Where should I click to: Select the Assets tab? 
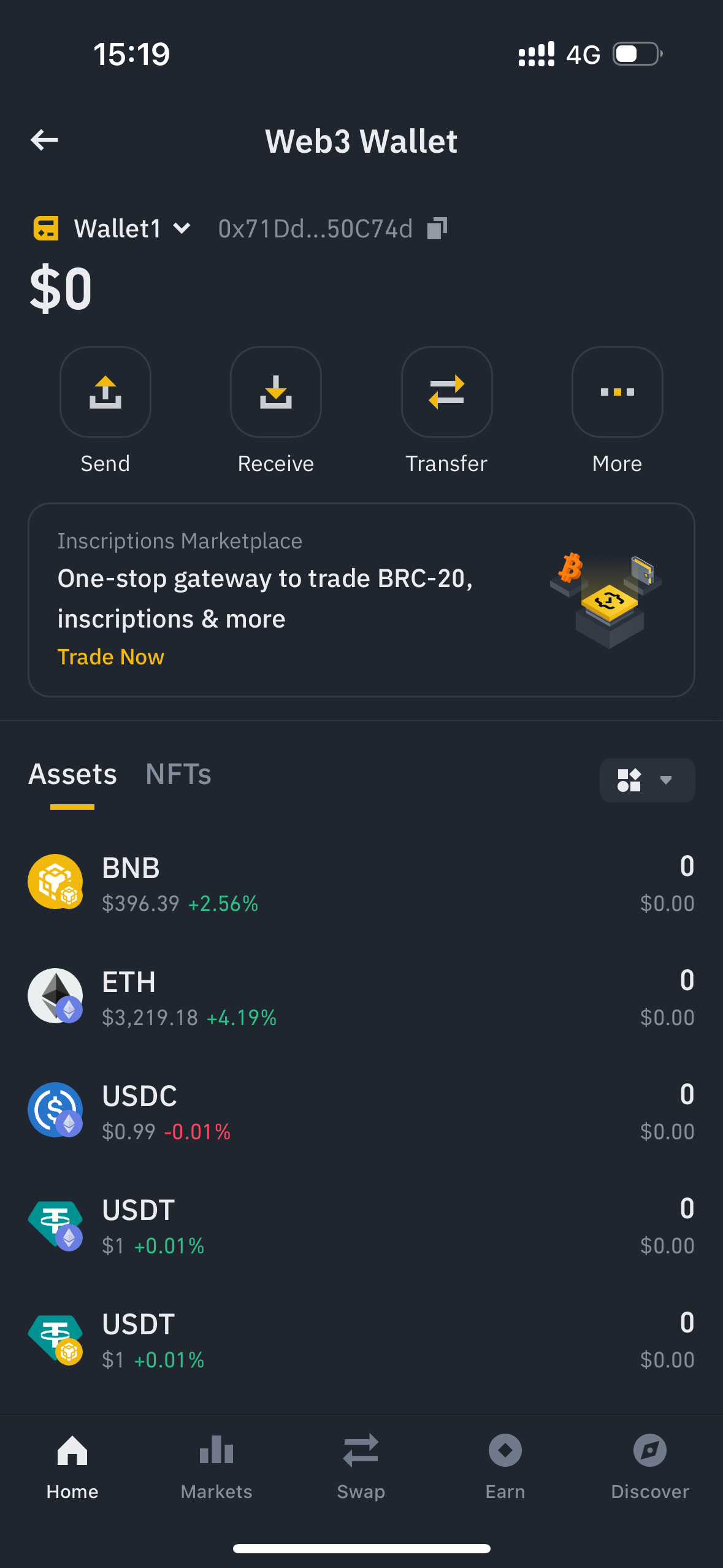click(x=72, y=774)
